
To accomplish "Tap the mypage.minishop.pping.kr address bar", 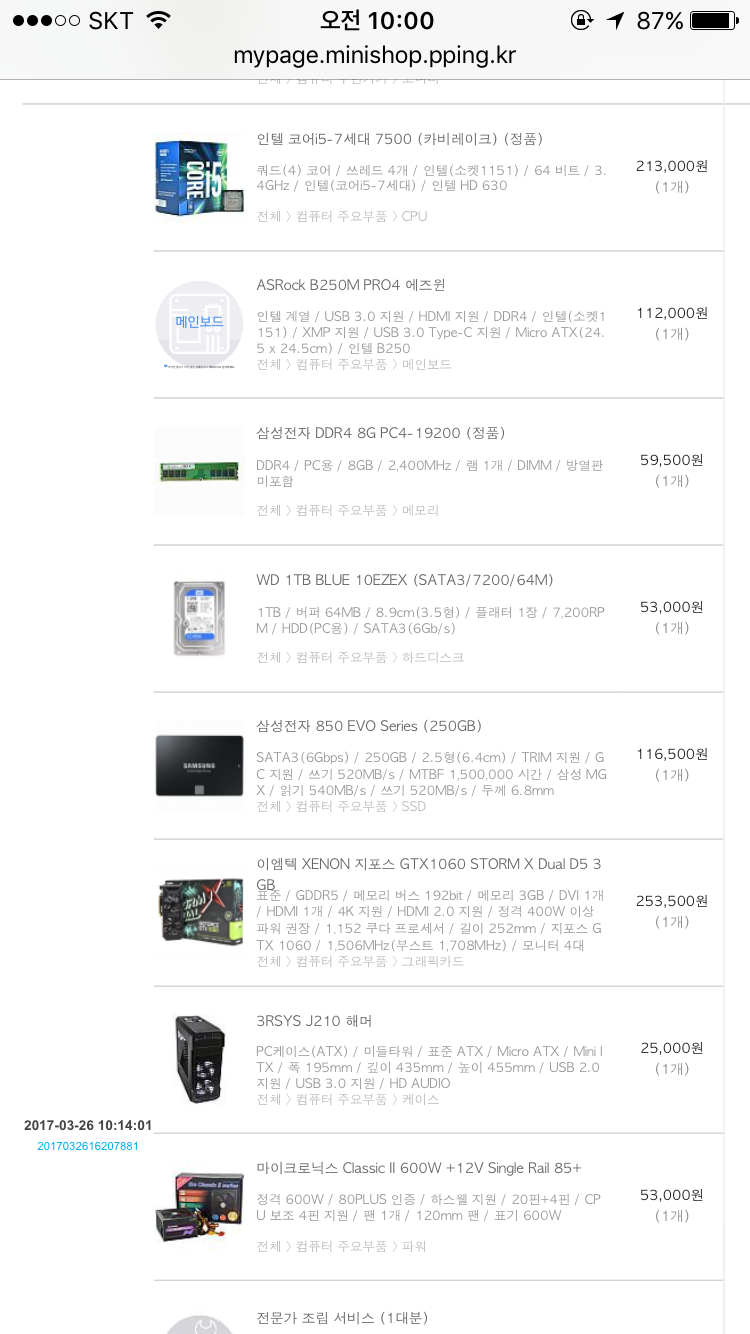I will [375, 55].
